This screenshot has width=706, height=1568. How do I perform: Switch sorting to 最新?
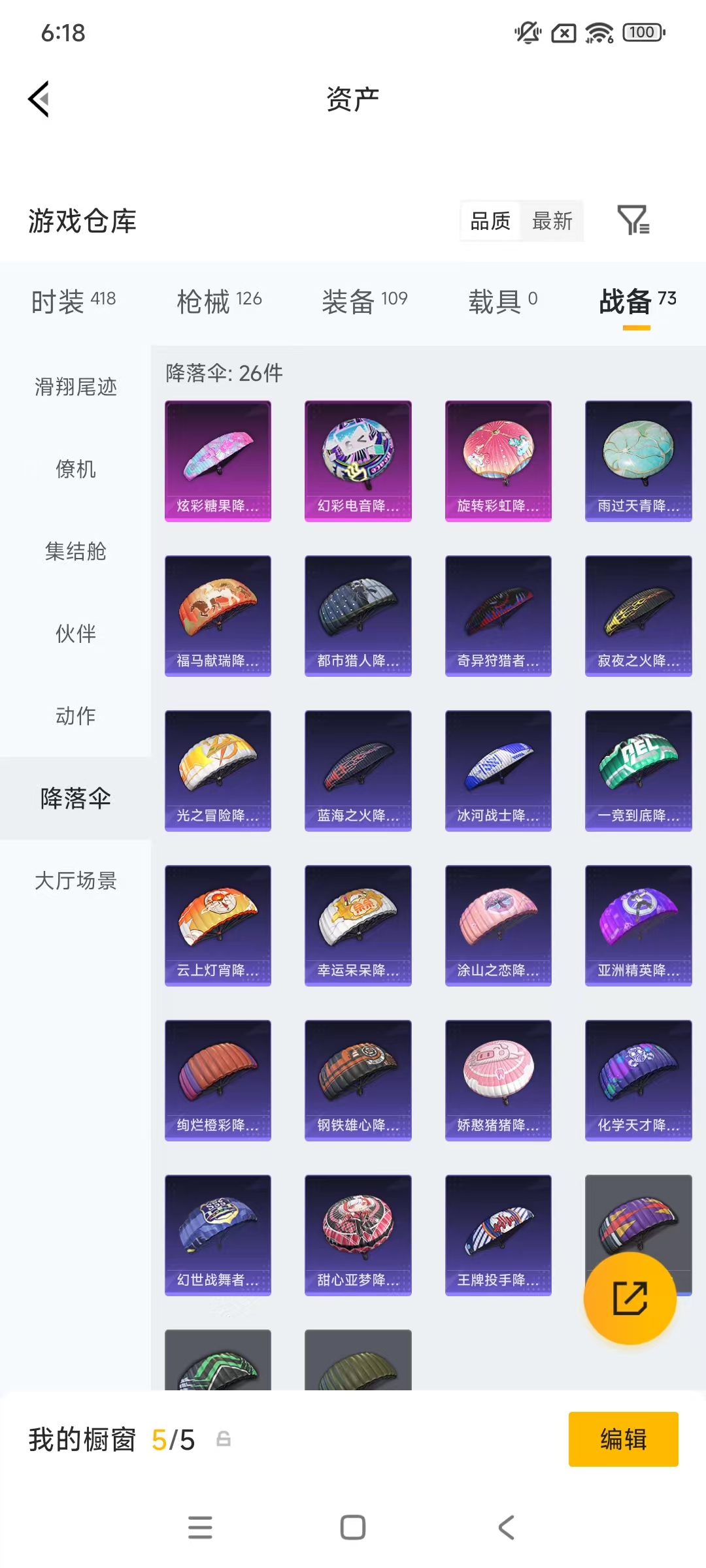coord(552,221)
